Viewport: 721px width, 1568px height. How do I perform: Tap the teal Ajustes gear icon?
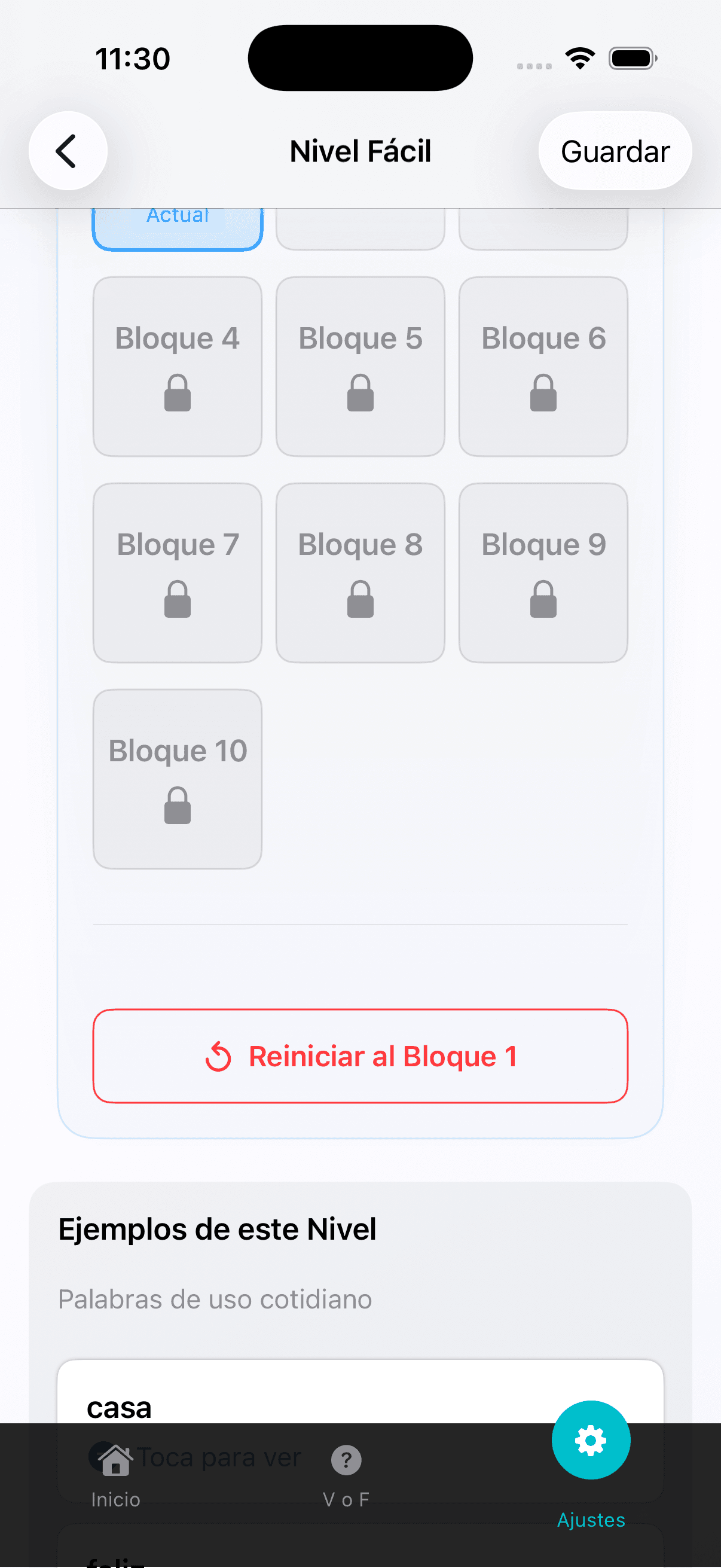[x=590, y=1440]
